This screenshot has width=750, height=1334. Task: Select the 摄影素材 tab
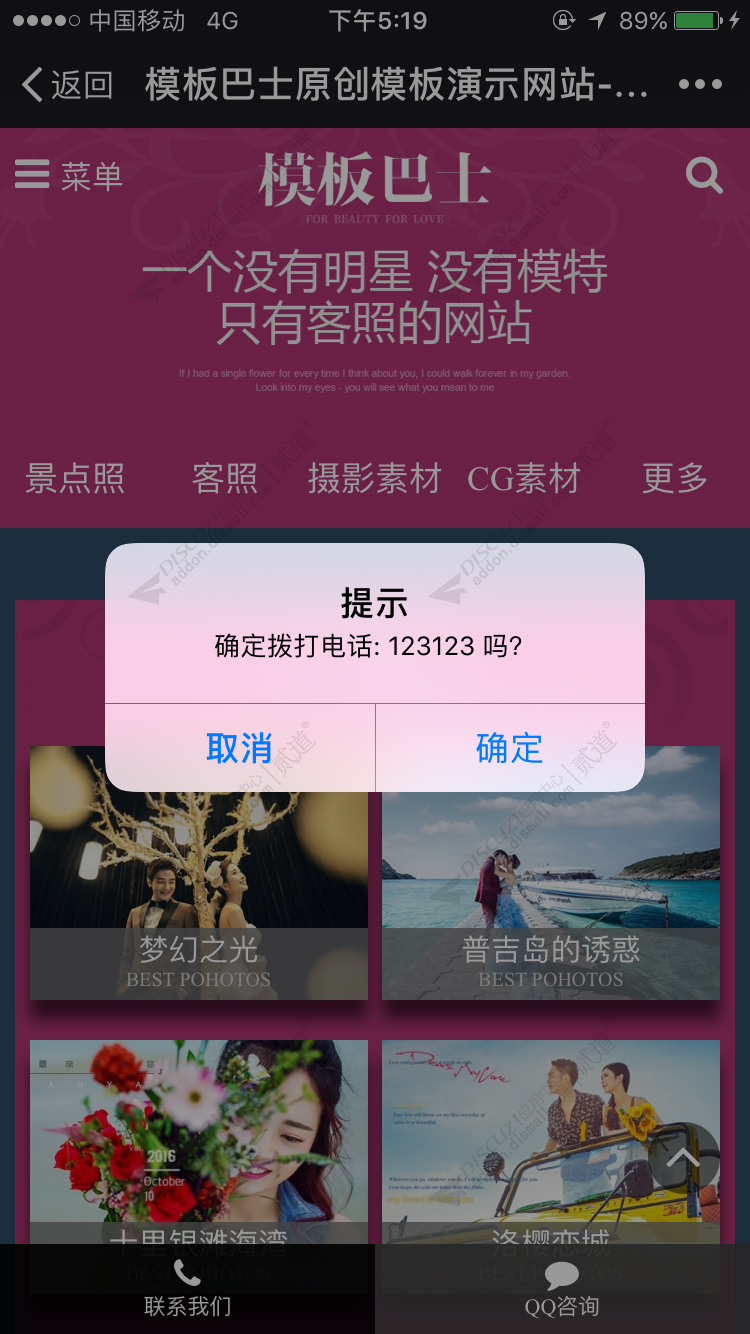tap(374, 479)
